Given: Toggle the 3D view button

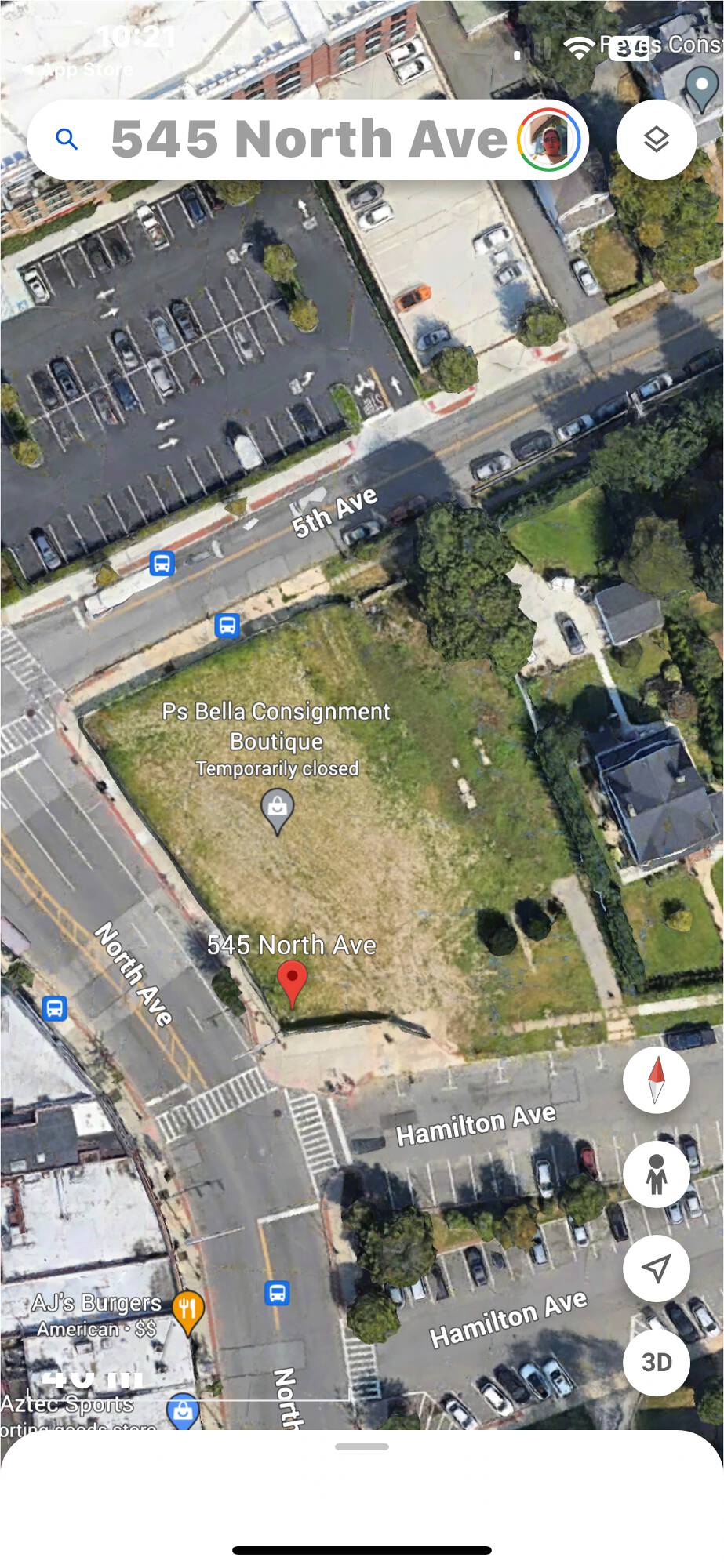Looking at the screenshot, I should click(x=656, y=1362).
